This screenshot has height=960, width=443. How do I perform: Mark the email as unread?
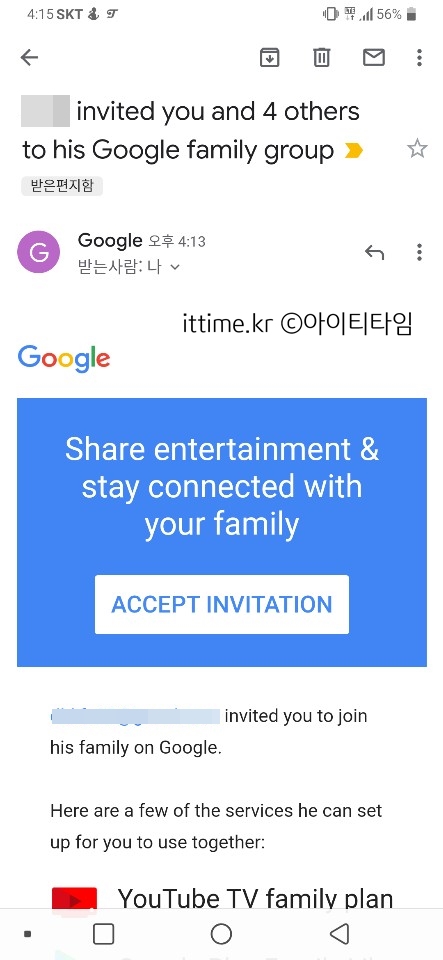coord(374,58)
